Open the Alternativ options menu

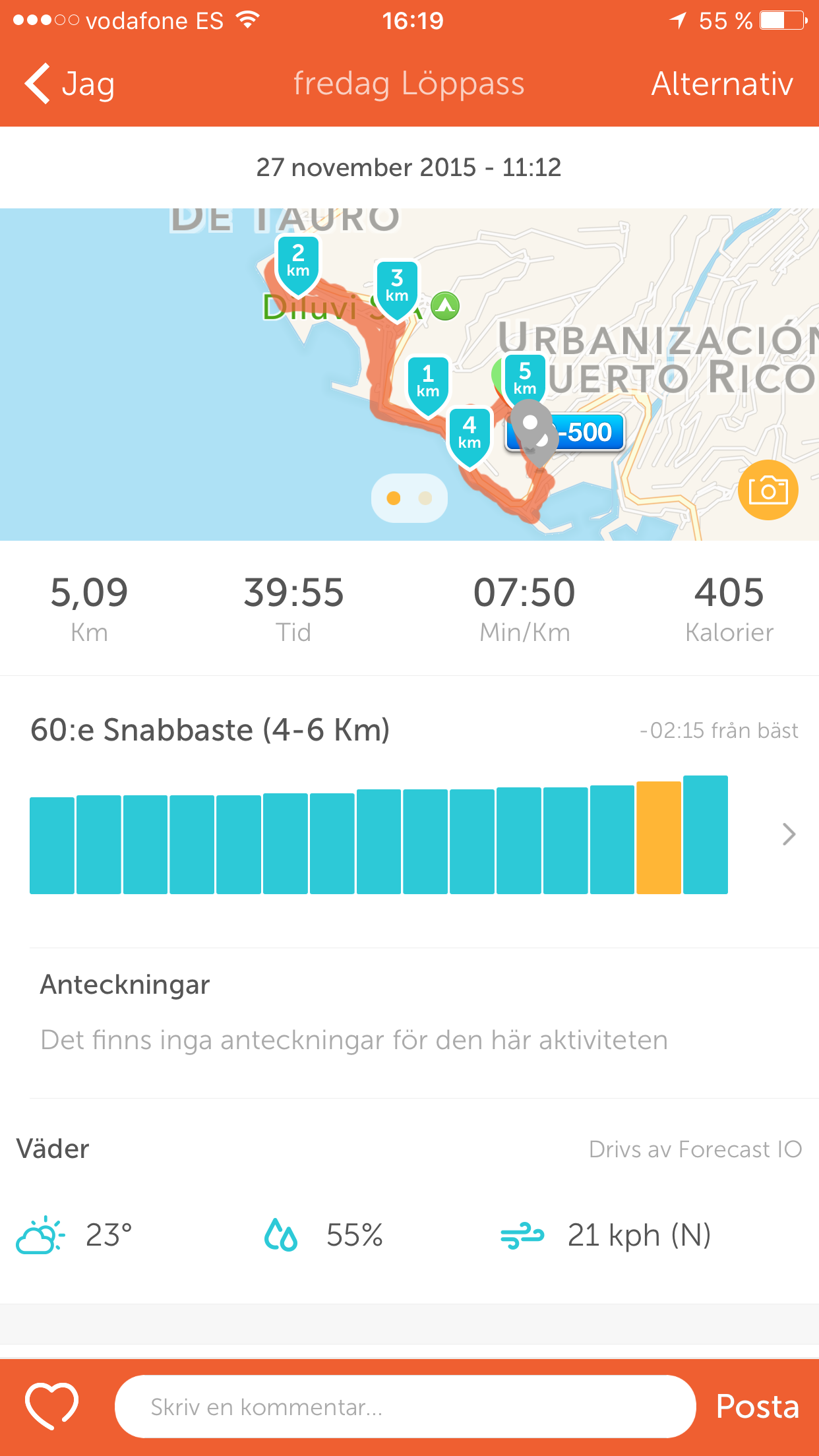click(x=721, y=84)
